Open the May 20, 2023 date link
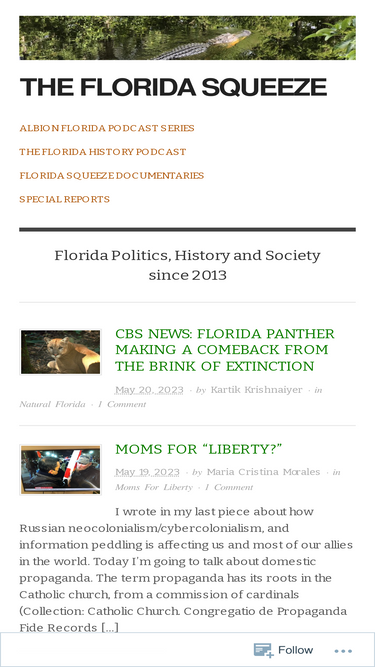The width and height of the screenshot is (375, 667). pos(149,390)
